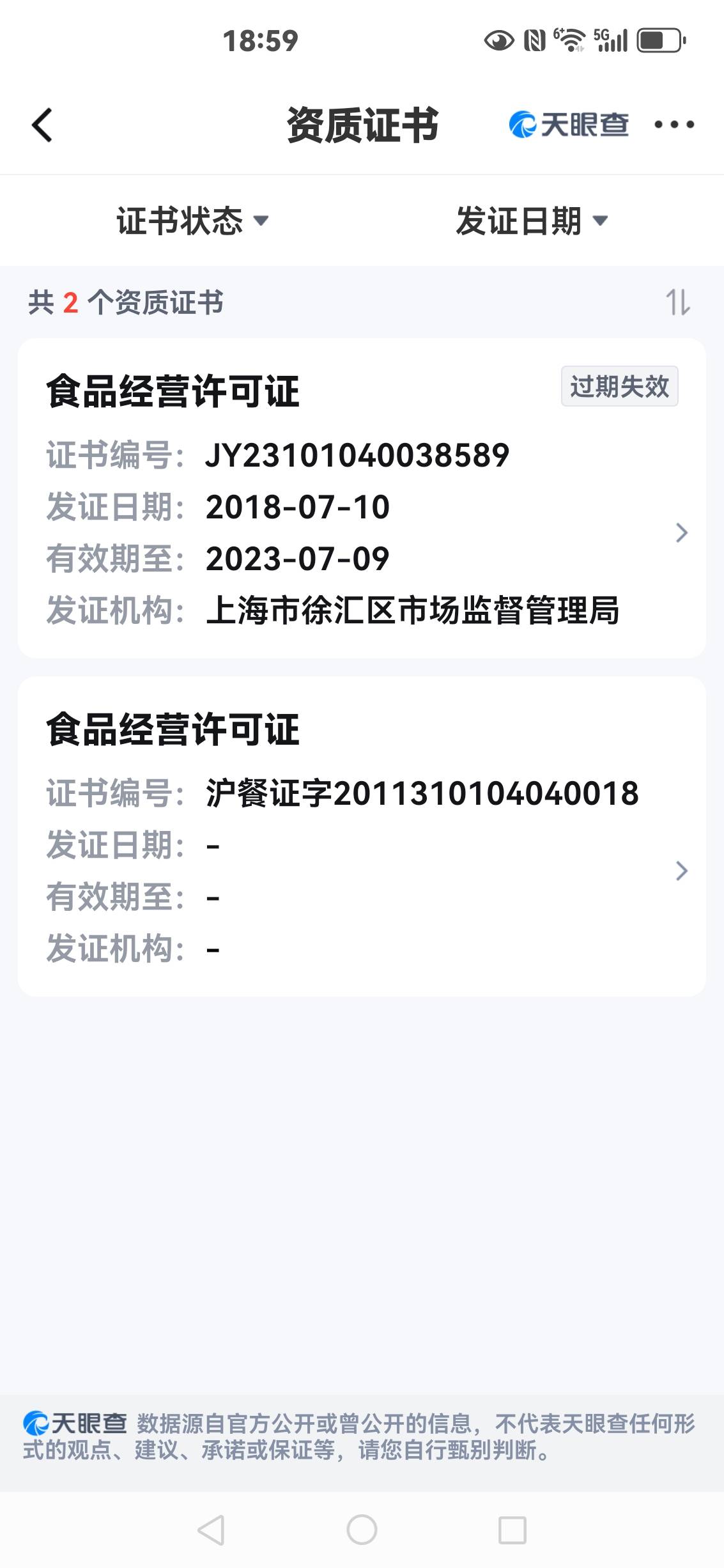The height and width of the screenshot is (1568, 724).
Task: Open the three-dot overflow menu
Action: [x=674, y=125]
